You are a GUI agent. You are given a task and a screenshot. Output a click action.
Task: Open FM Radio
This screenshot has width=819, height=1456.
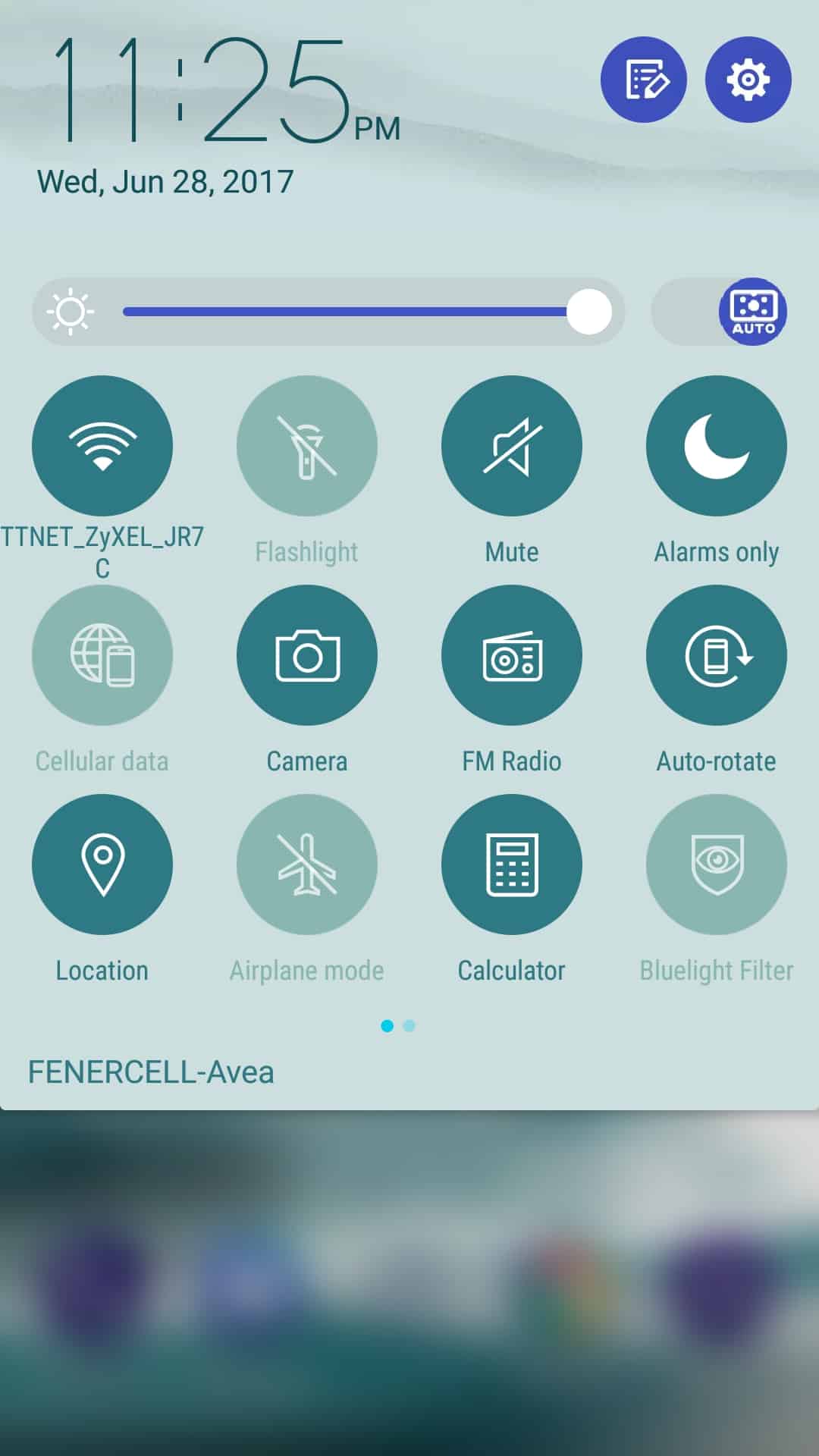(x=512, y=655)
